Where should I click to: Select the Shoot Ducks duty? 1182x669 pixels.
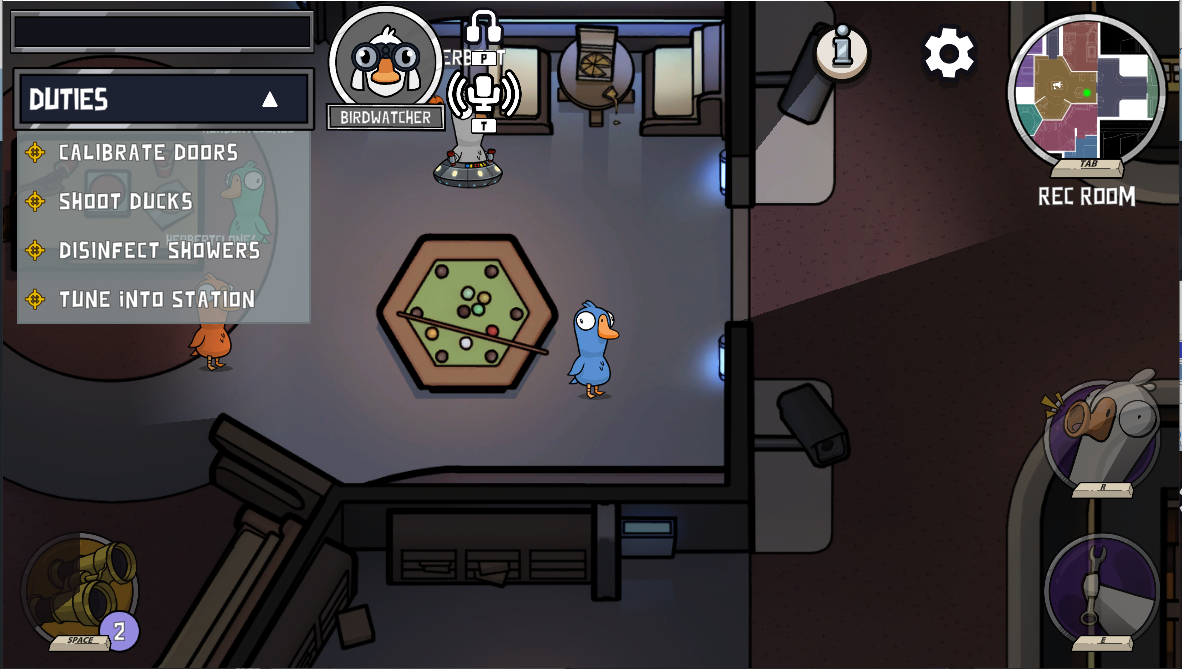click(x=125, y=202)
